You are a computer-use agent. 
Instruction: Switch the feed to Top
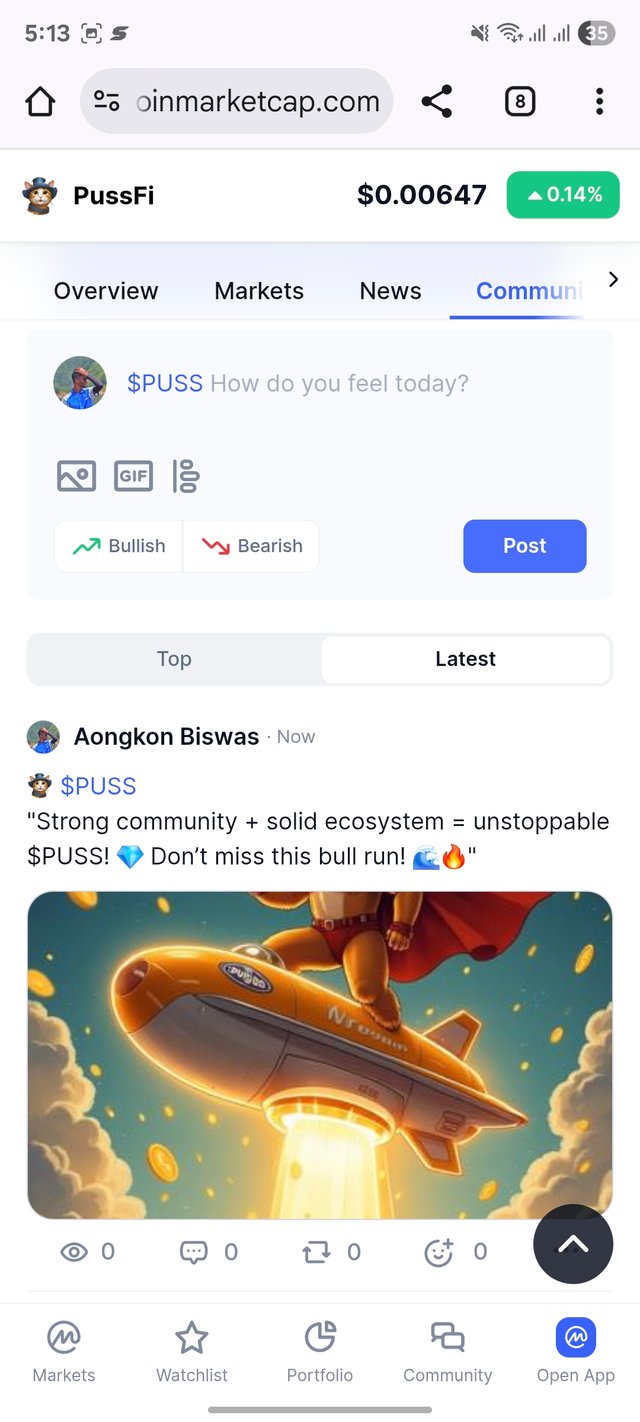coord(174,659)
